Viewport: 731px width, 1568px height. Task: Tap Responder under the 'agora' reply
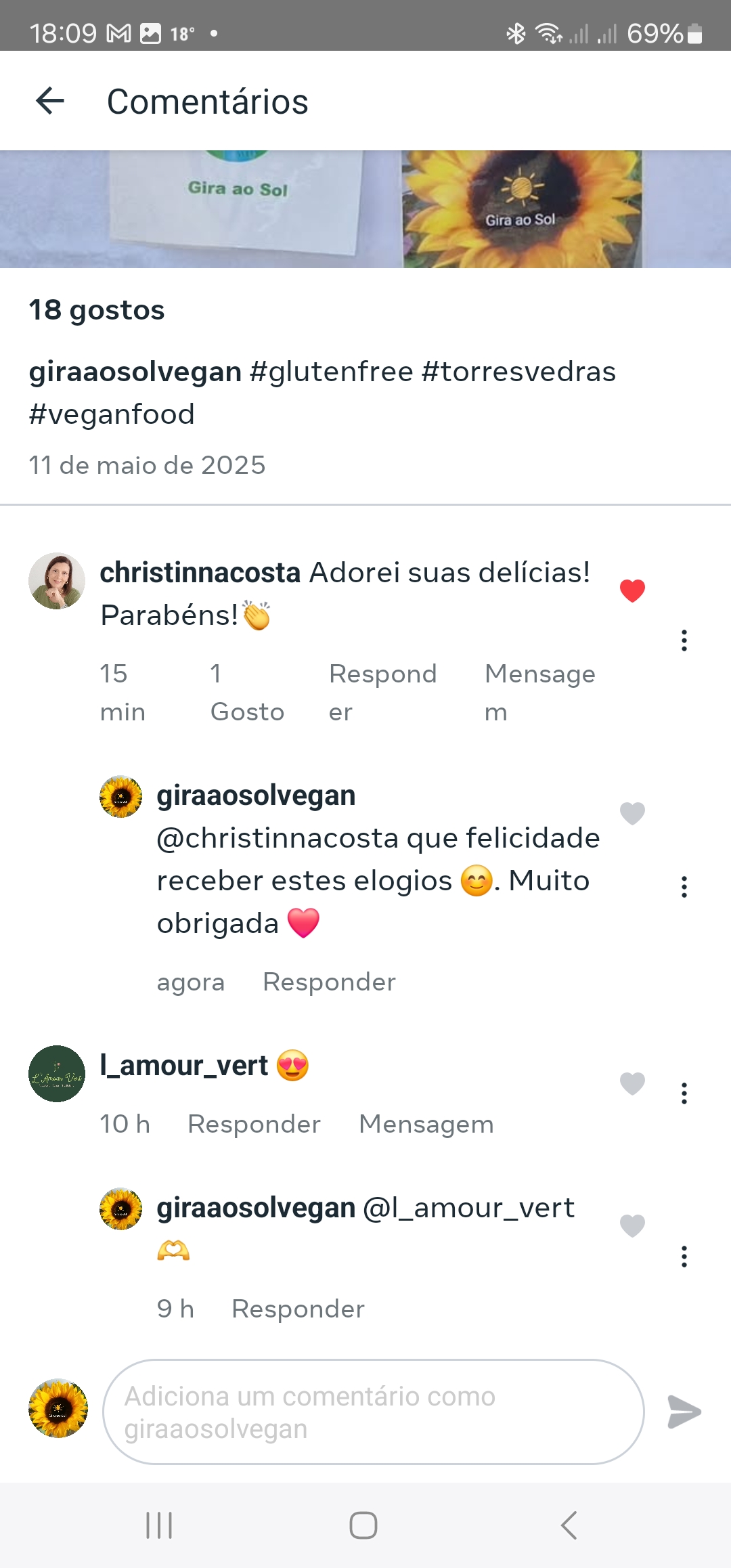[x=329, y=982]
